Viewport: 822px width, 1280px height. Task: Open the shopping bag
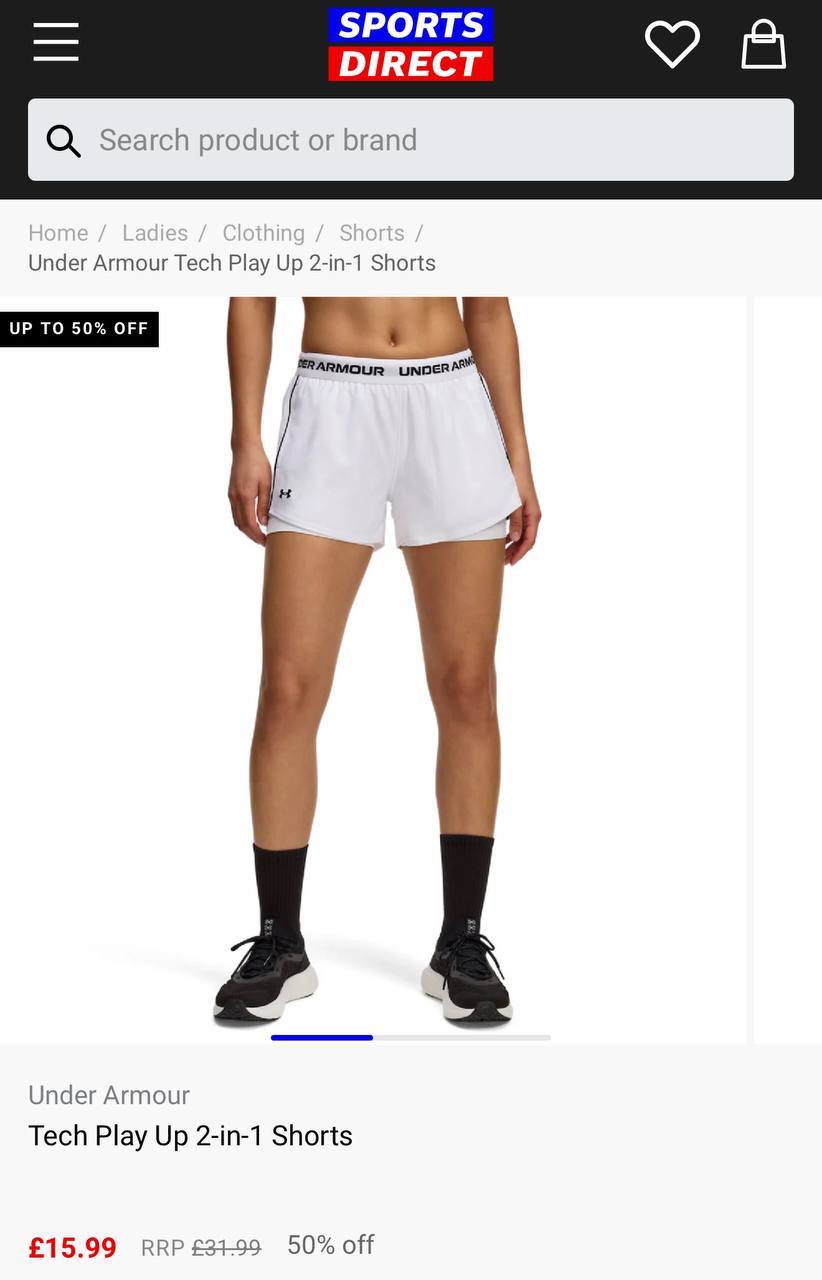(763, 45)
